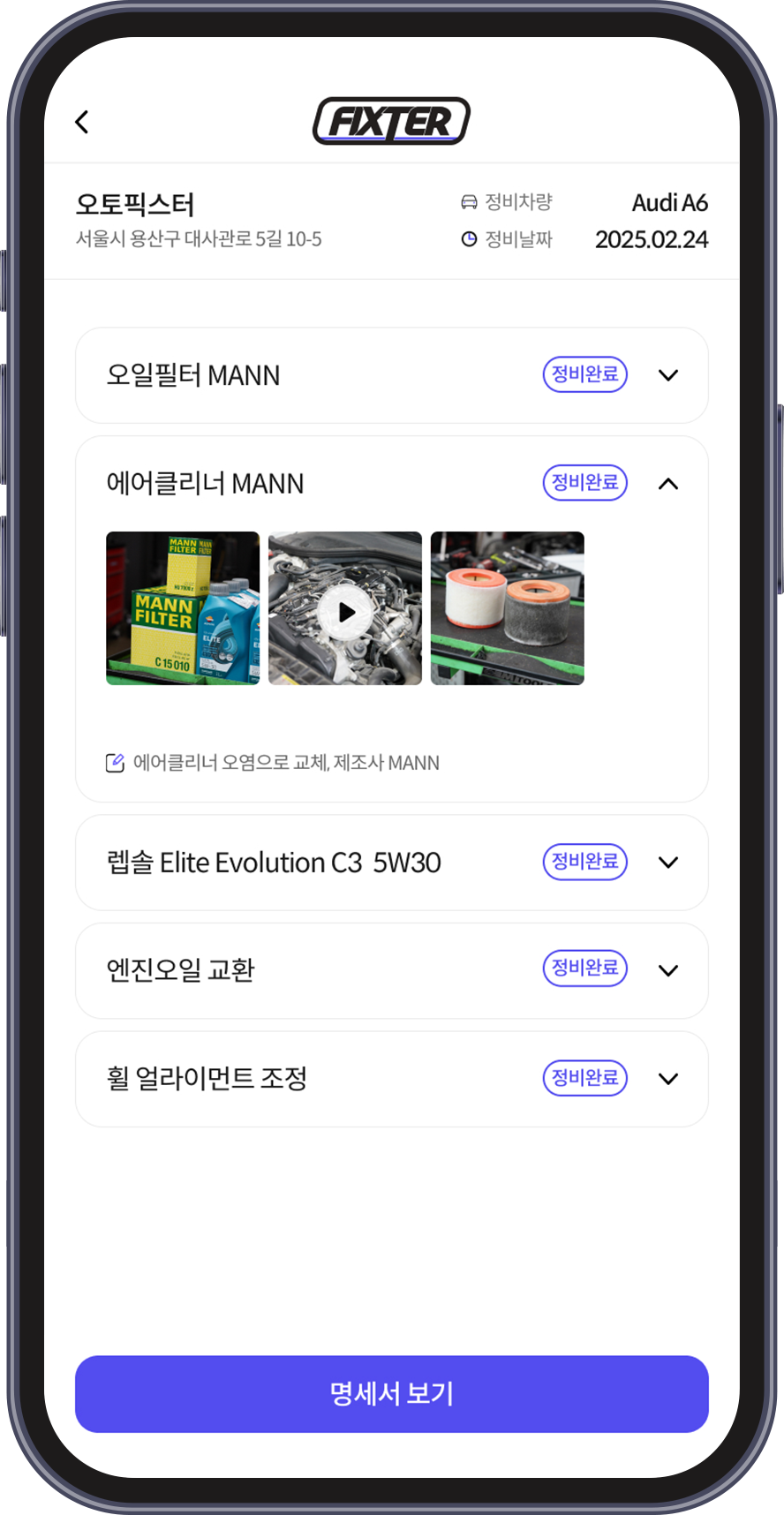The width and height of the screenshot is (784, 1515).
Task: Expand the 오일필터 MANN item
Action: [668, 375]
